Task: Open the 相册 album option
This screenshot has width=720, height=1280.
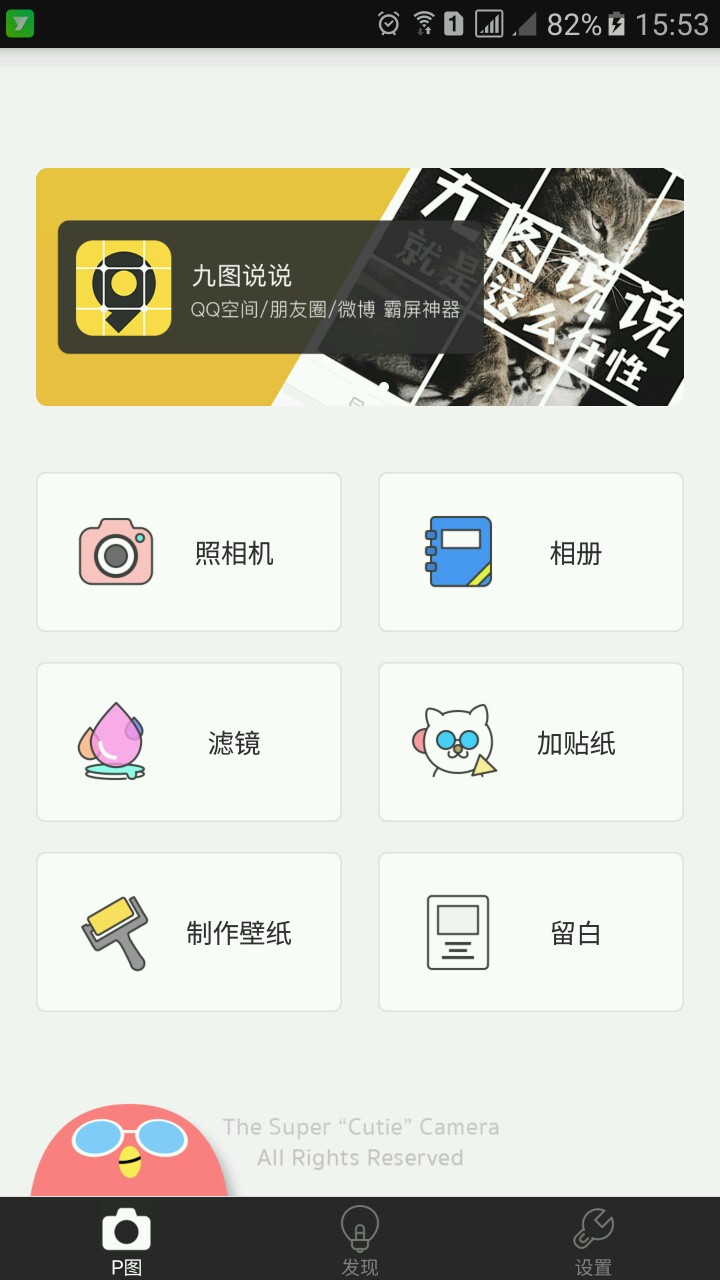Action: pyautogui.click(x=531, y=552)
